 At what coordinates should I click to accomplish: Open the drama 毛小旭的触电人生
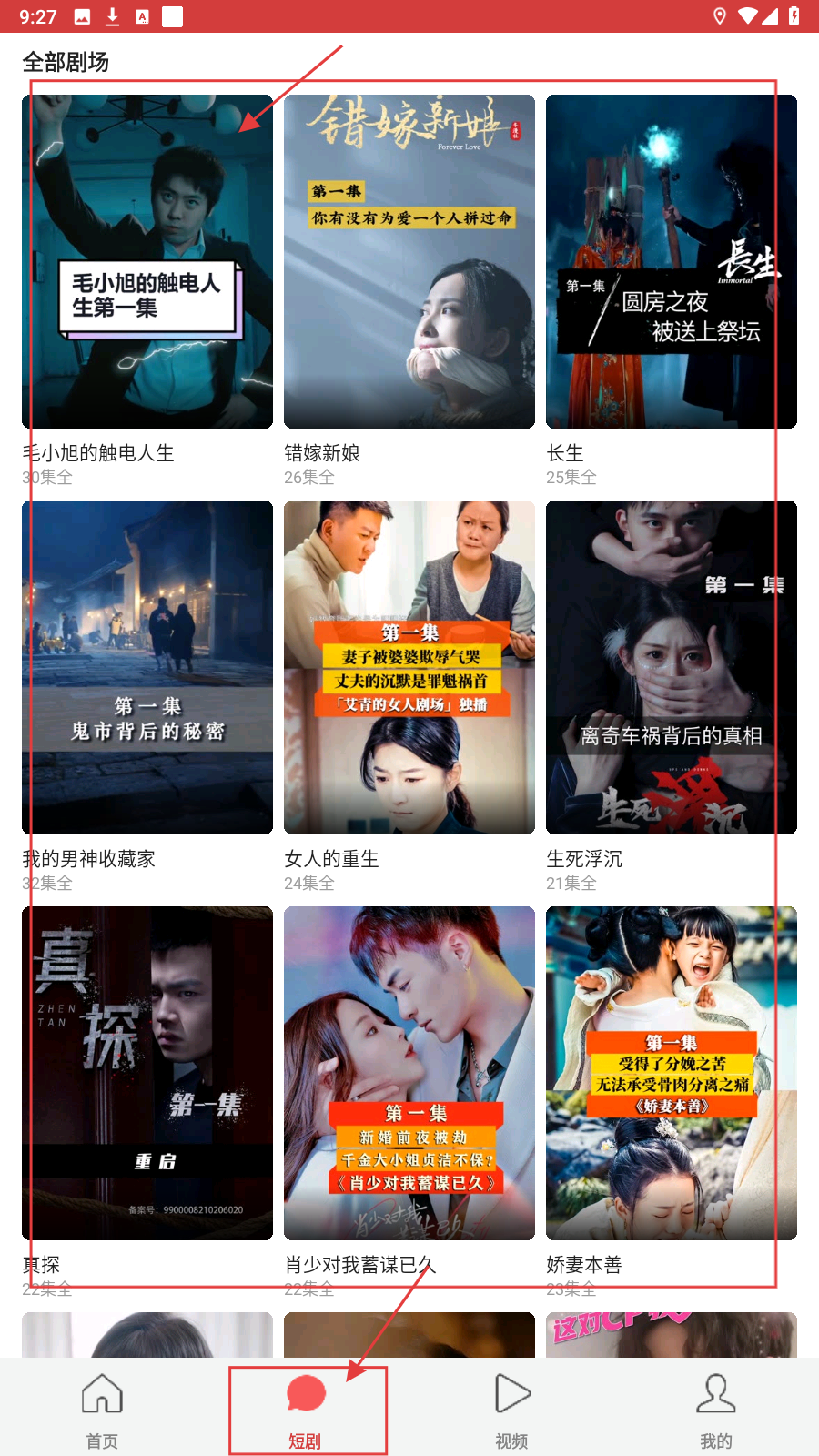click(147, 262)
